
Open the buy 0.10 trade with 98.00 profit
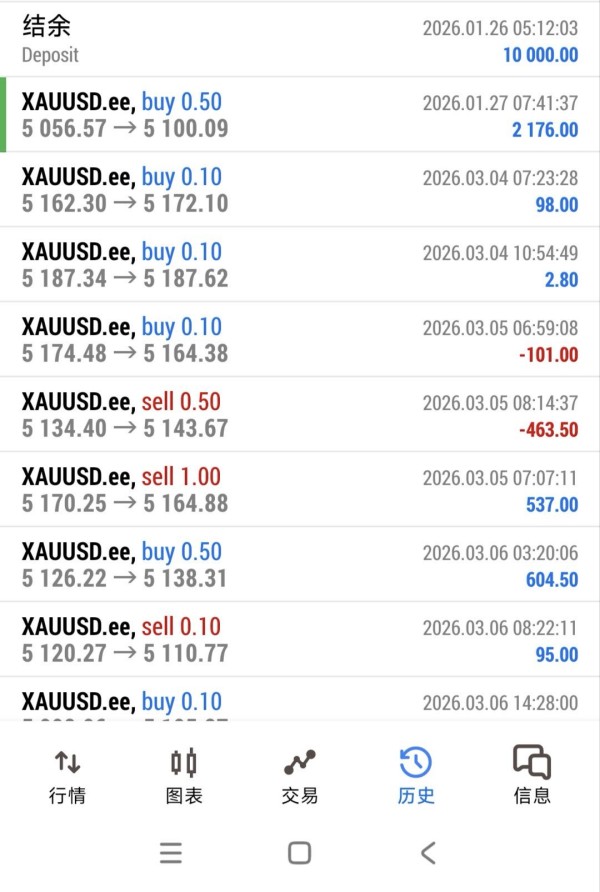pos(300,190)
